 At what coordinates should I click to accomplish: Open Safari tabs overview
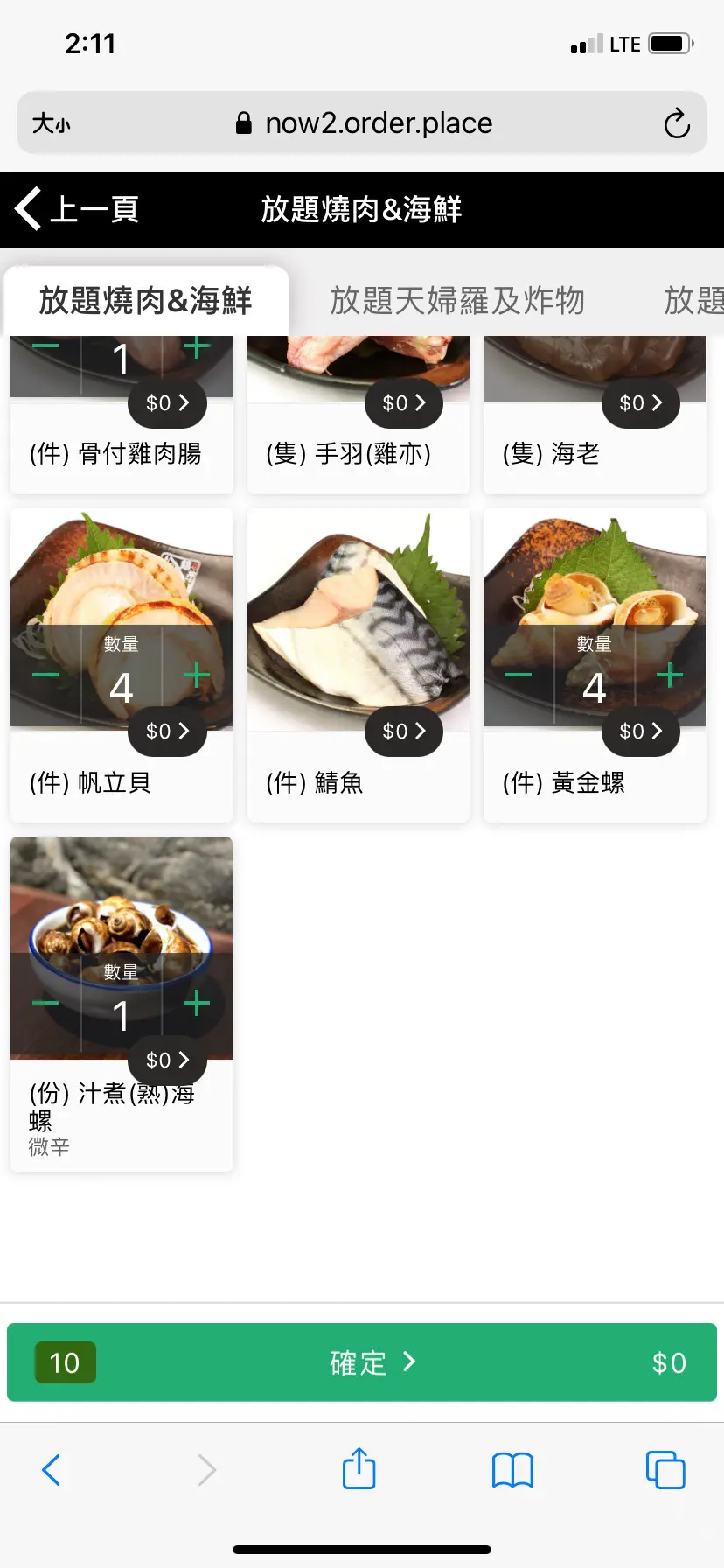point(665,1469)
